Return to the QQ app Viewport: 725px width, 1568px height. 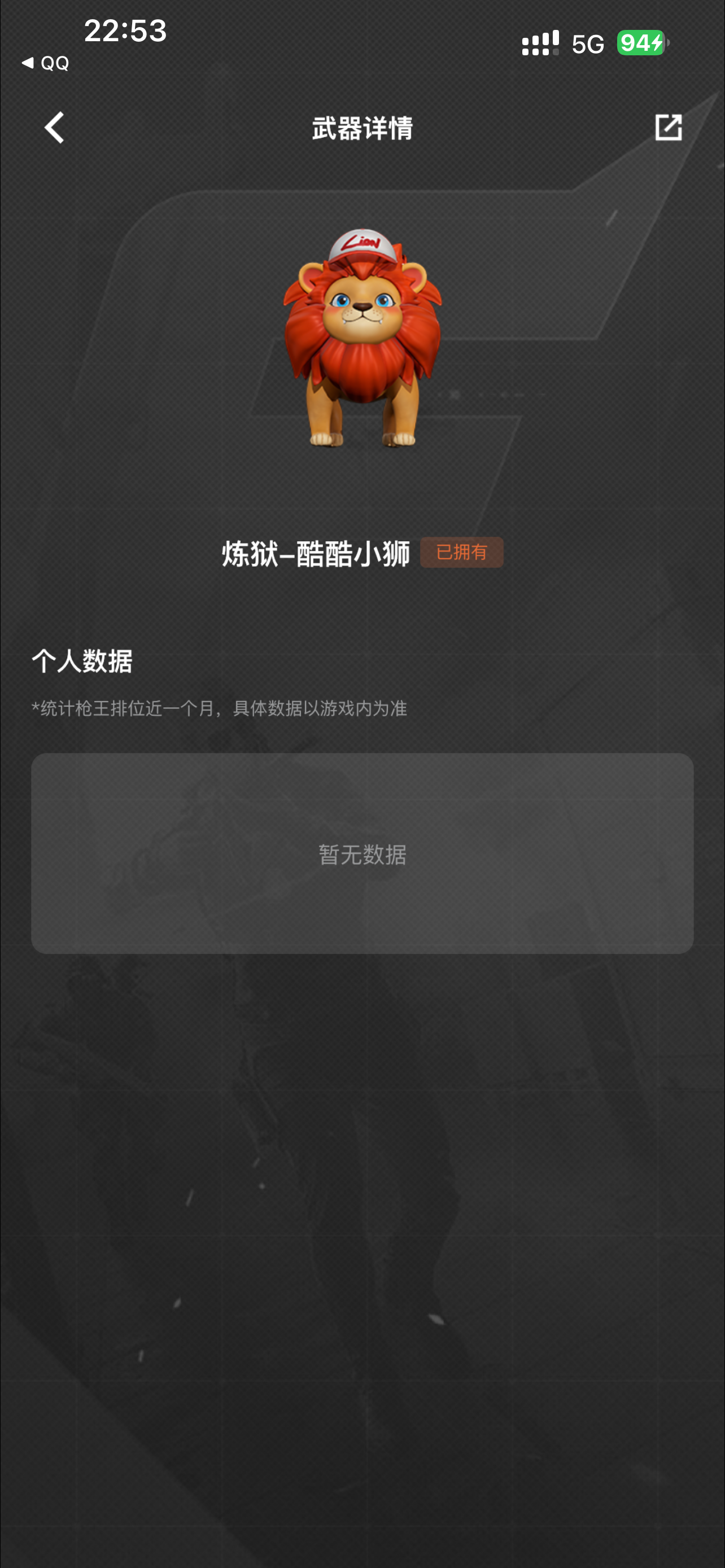pyautogui.click(x=45, y=63)
